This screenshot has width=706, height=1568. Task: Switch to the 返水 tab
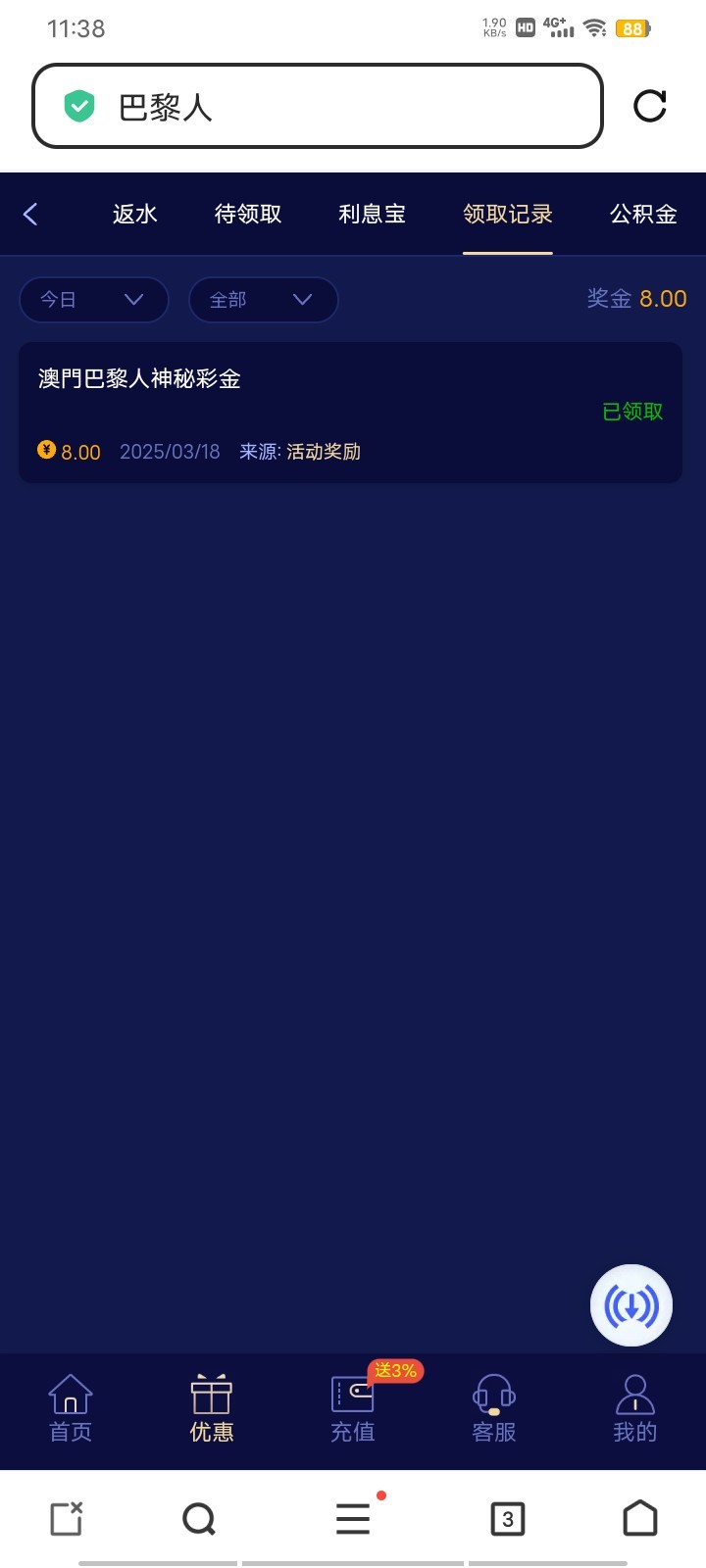(134, 214)
